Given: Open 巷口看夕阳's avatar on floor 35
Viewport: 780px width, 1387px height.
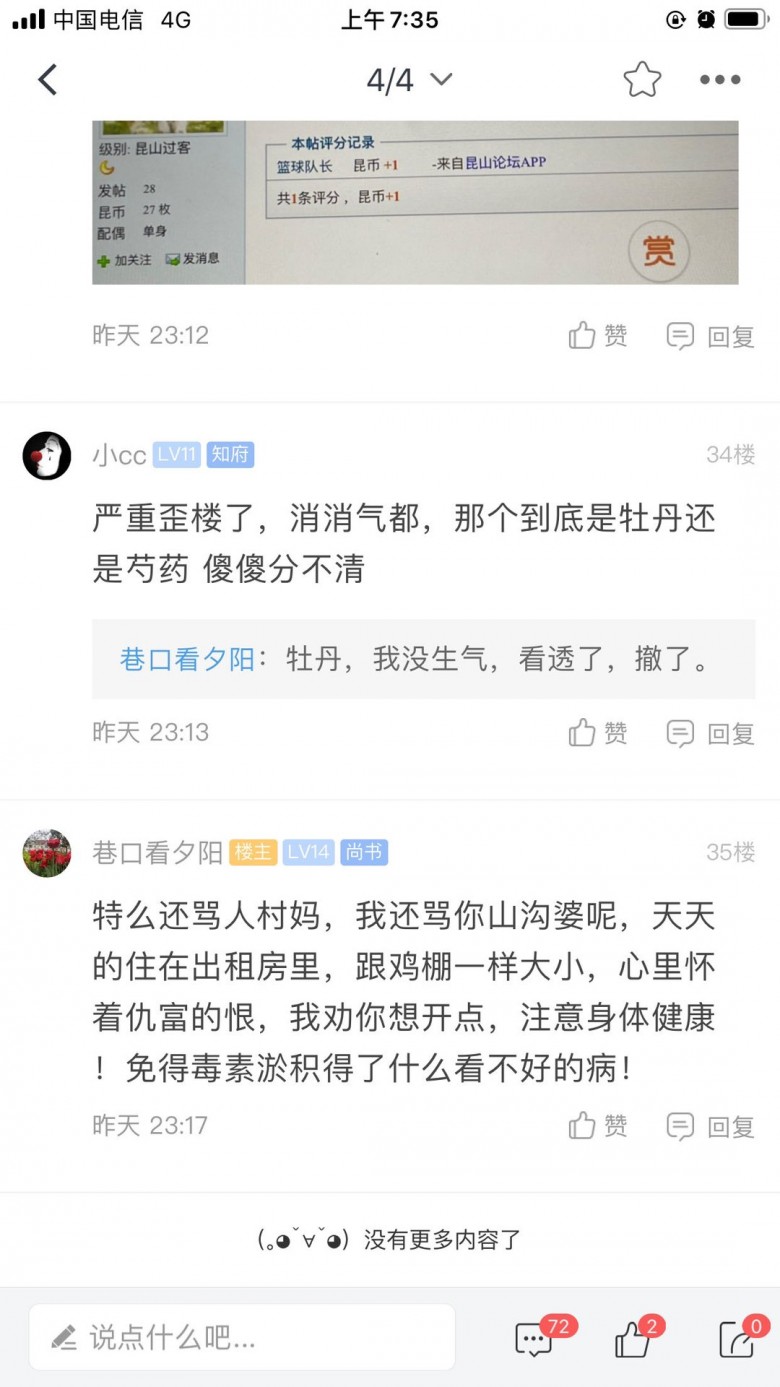Looking at the screenshot, I should tap(47, 853).
